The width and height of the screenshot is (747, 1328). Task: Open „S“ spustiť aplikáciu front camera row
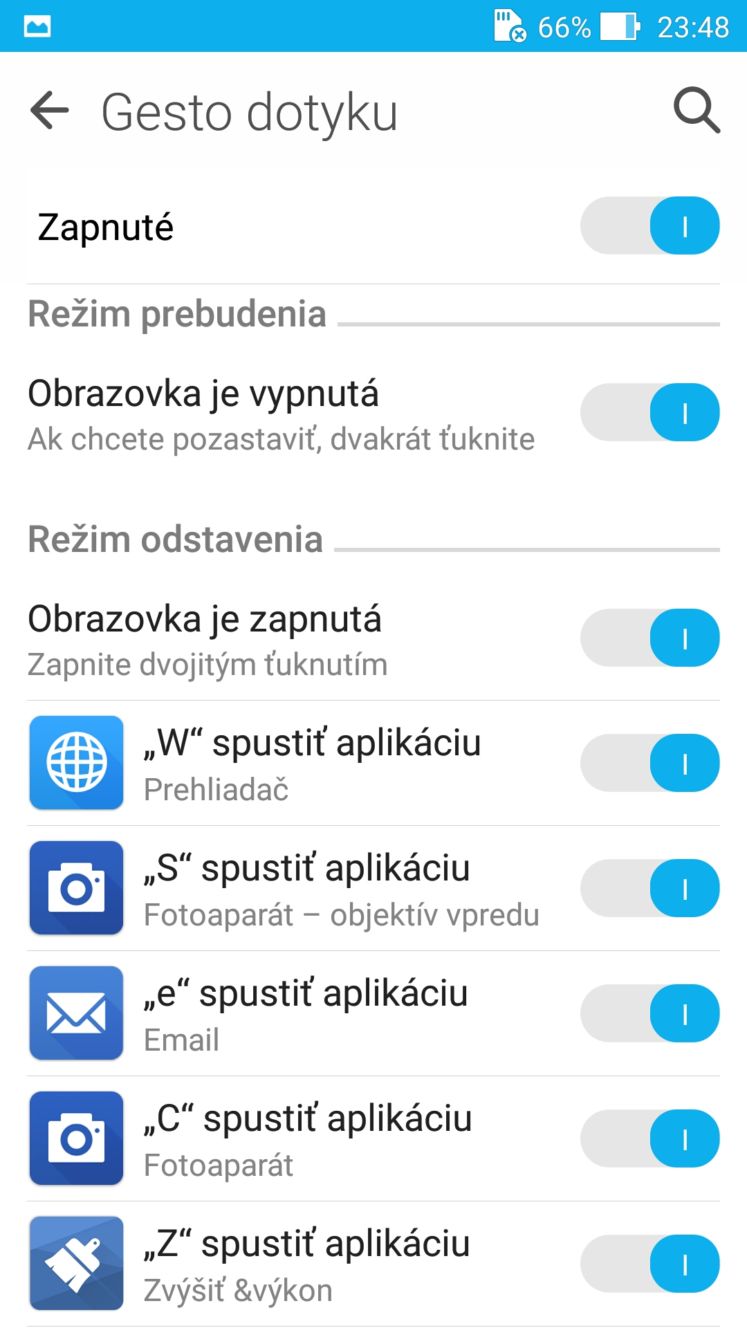pos(300,888)
